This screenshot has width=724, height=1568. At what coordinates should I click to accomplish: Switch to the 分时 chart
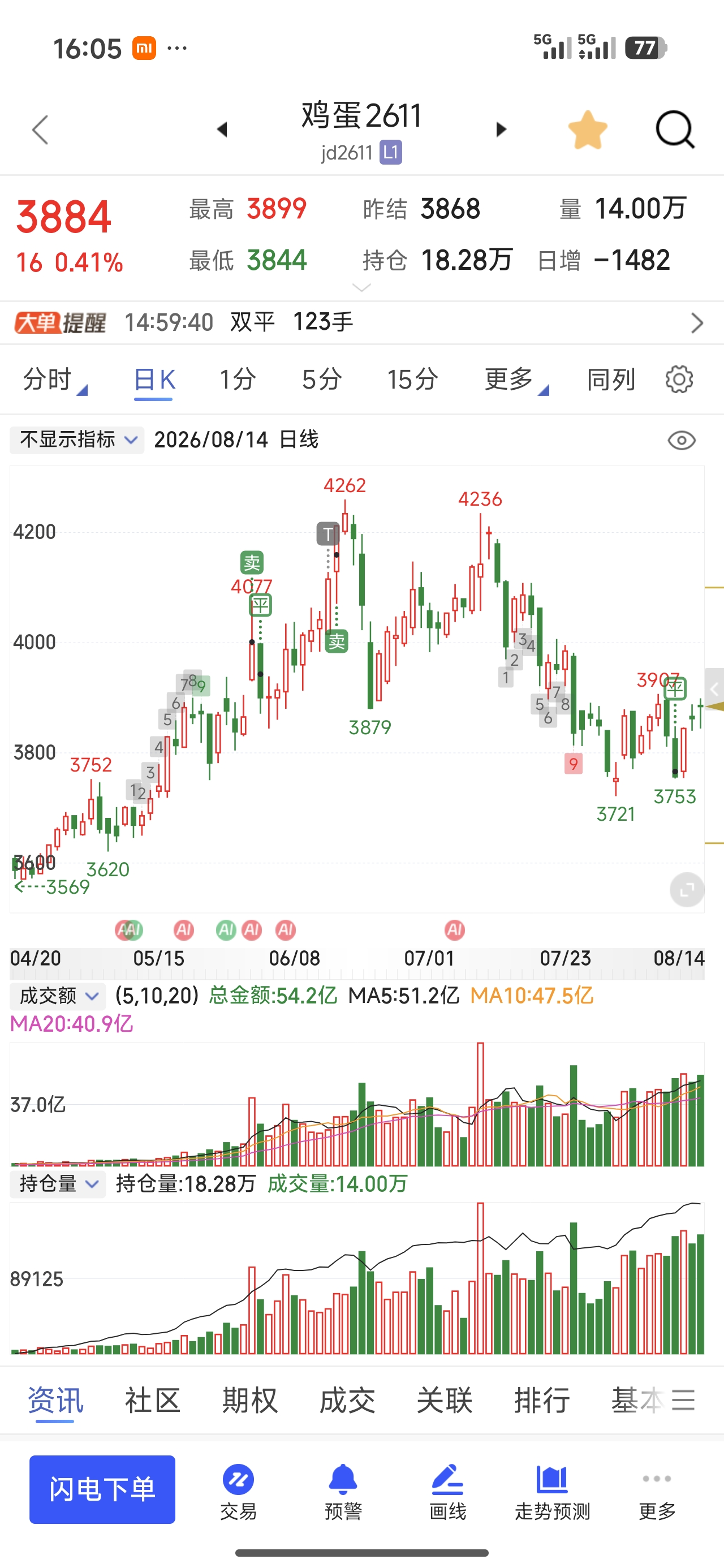[54, 380]
